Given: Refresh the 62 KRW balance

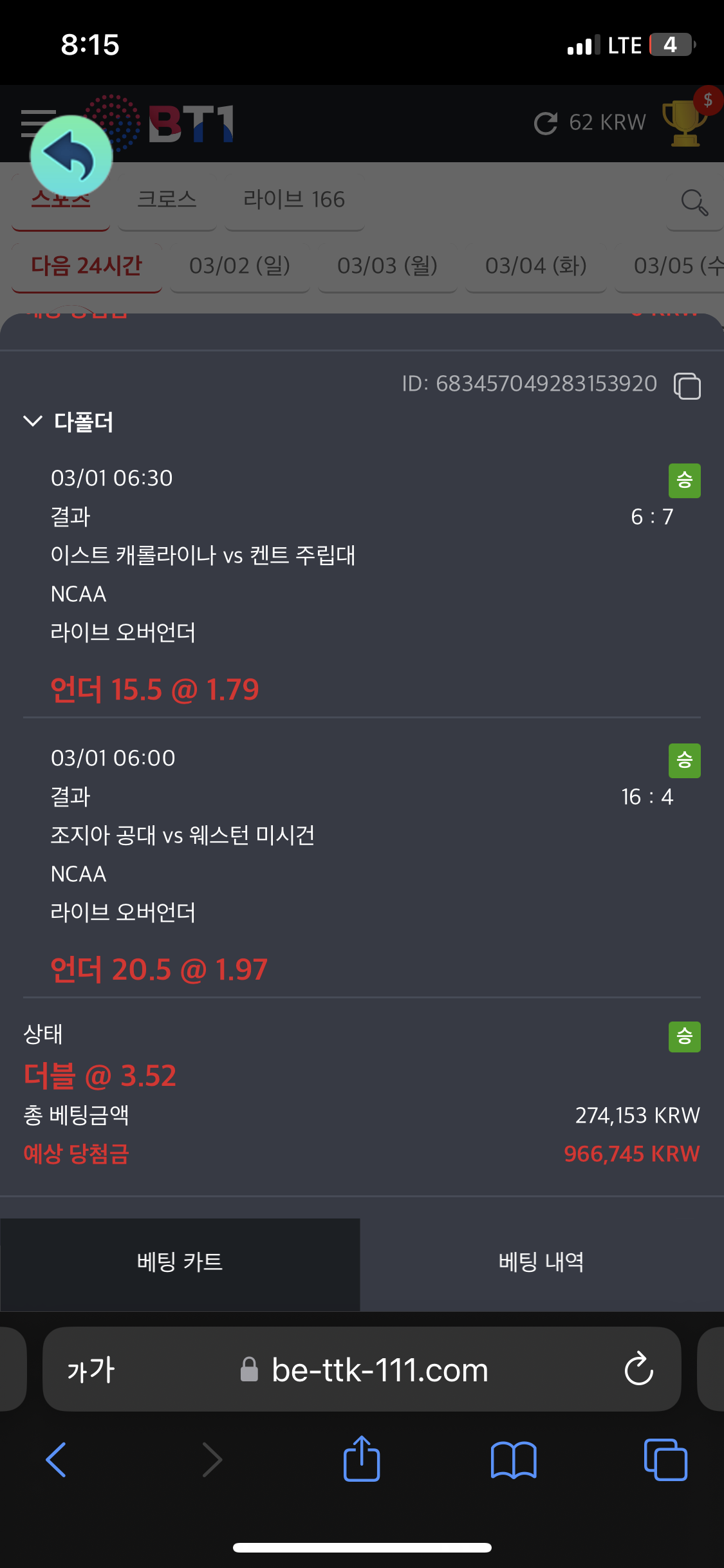Looking at the screenshot, I should coord(546,123).
